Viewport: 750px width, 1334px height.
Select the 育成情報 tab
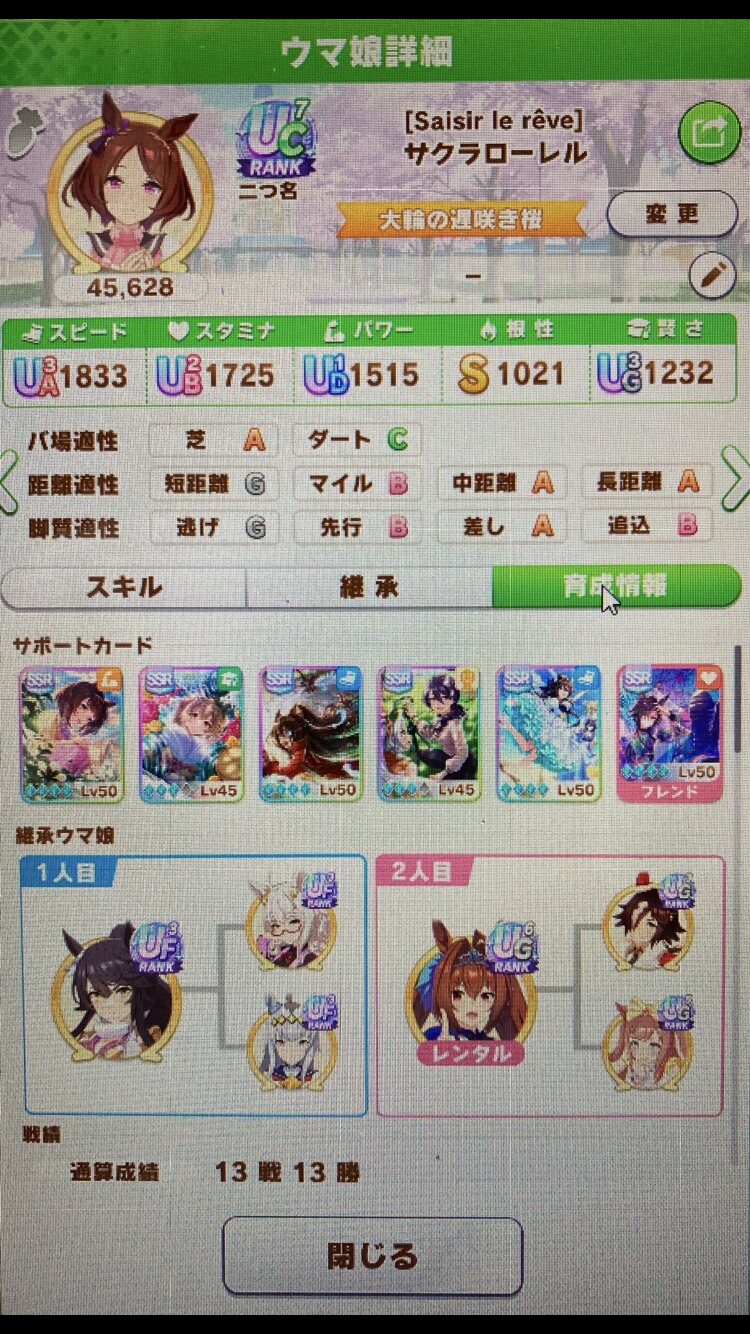pos(614,587)
